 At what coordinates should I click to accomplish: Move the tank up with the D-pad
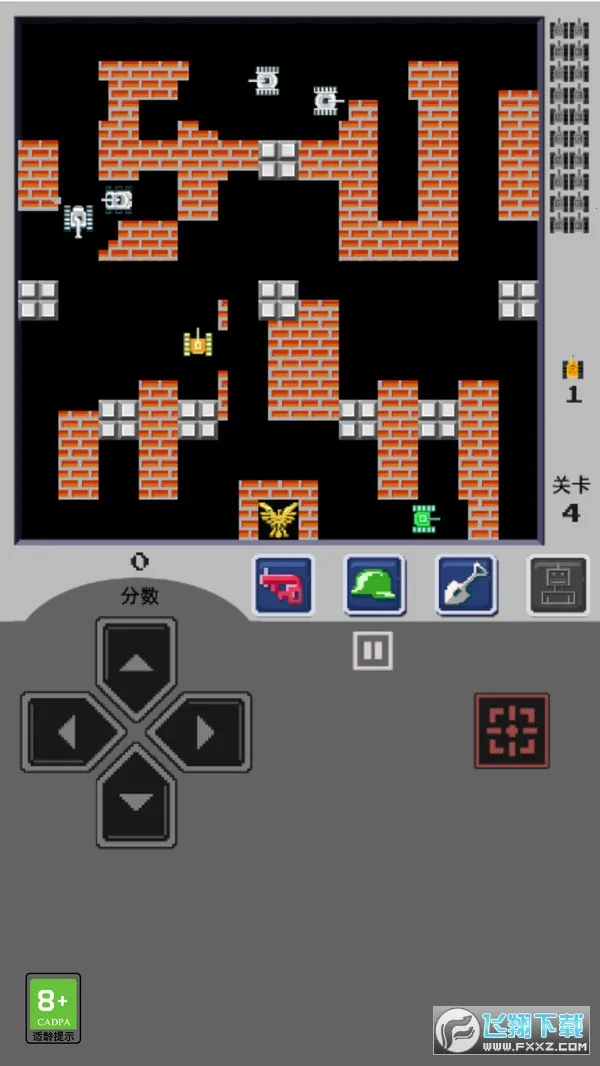pyautogui.click(x=137, y=662)
